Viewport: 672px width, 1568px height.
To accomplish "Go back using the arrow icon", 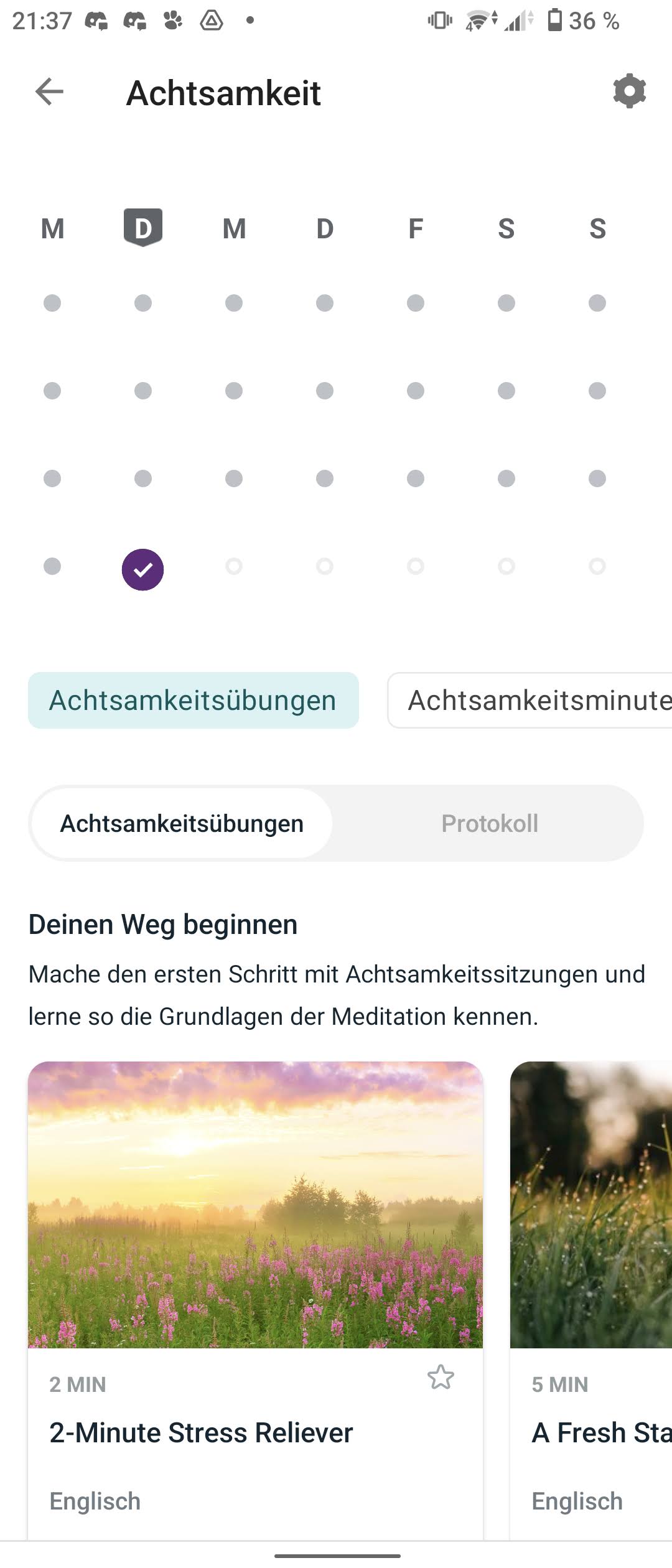I will coord(50,92).
